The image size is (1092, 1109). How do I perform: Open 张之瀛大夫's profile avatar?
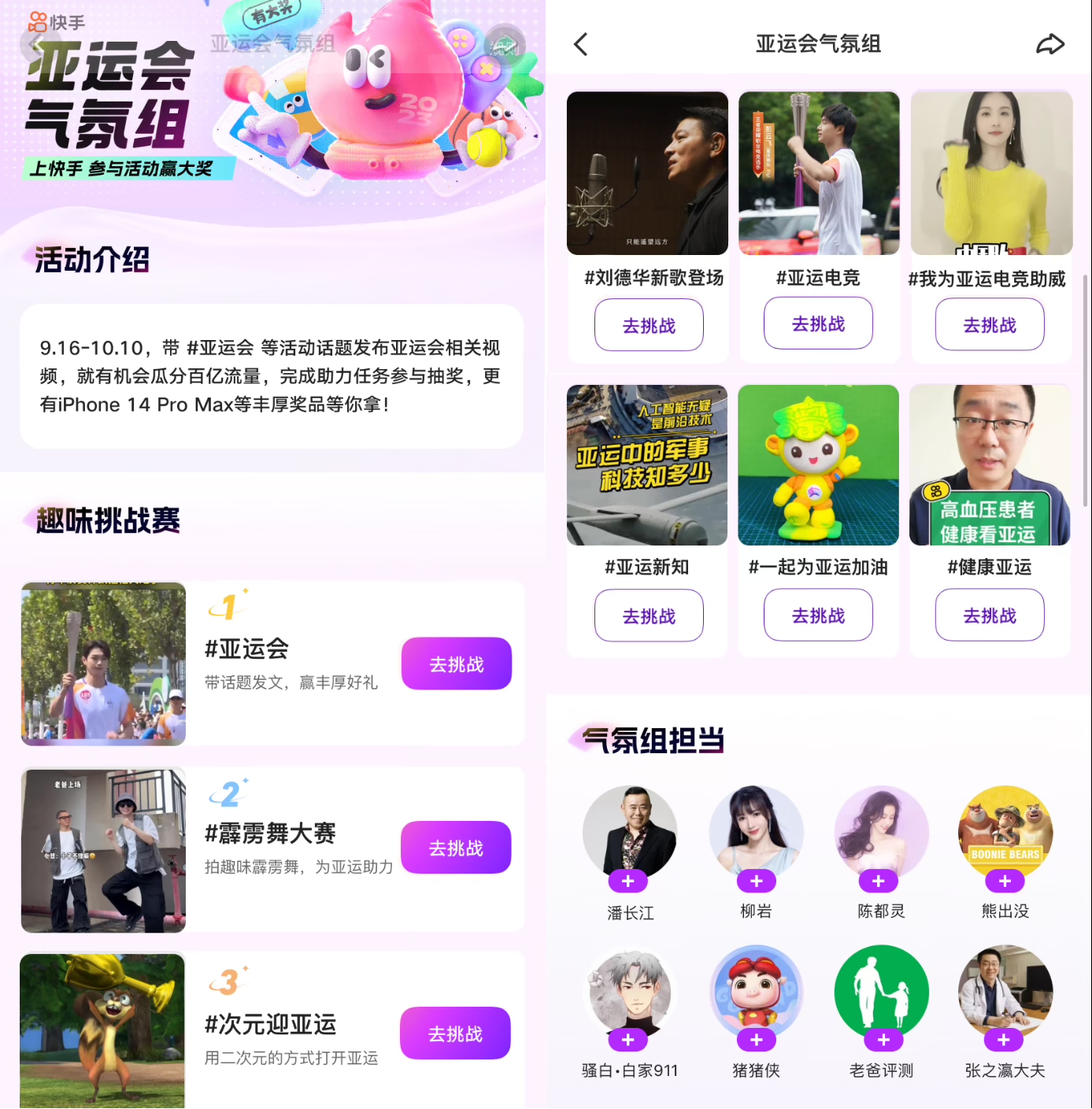(1005, 989)
